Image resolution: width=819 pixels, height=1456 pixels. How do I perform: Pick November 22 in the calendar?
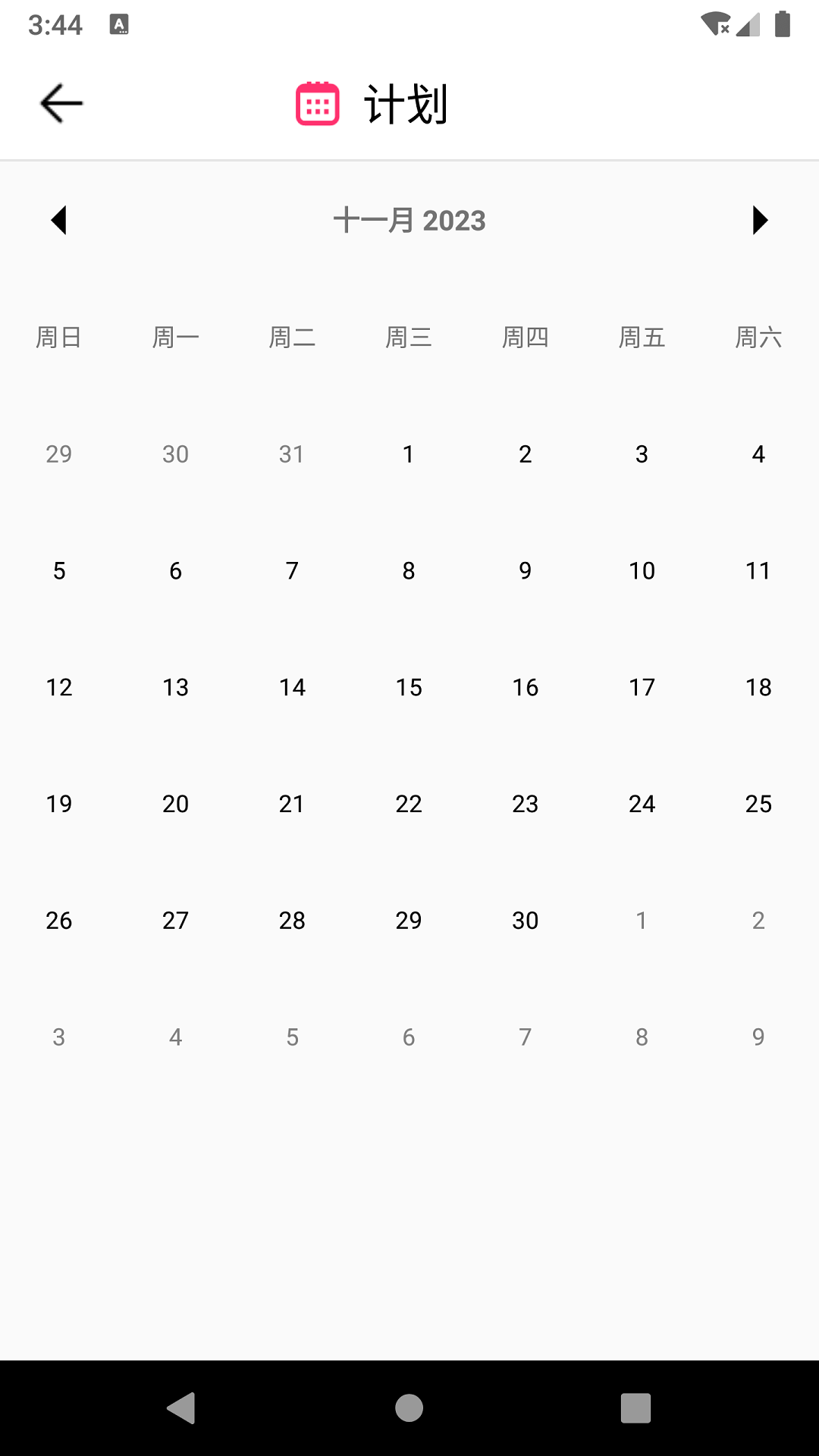click(409, 804)
